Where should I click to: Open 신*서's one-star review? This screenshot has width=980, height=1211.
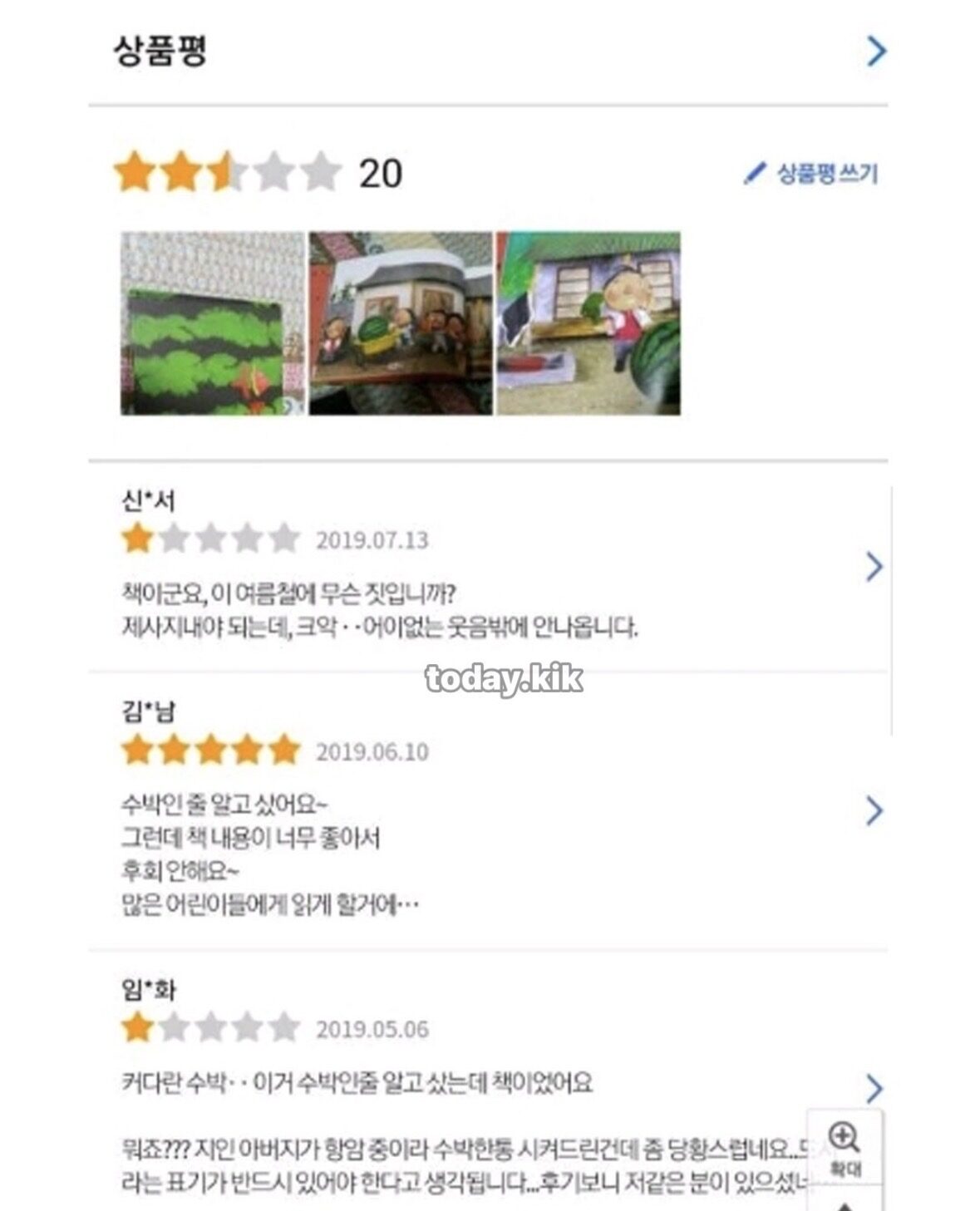(x=873, y=567)
